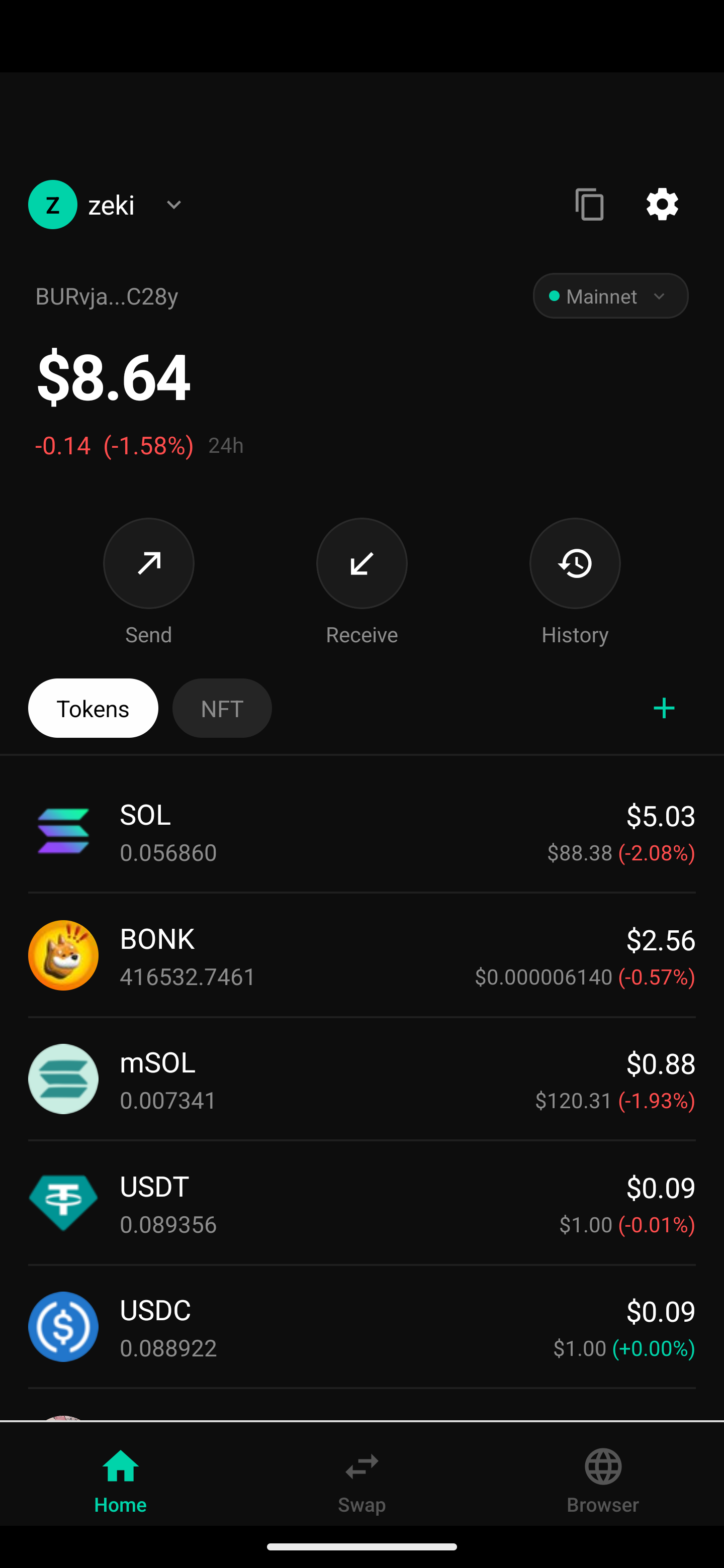Image resolution: width=724 pixels, height=1568 pixels.
Task: Switch to the NFT tab
Action: point(222,708)
